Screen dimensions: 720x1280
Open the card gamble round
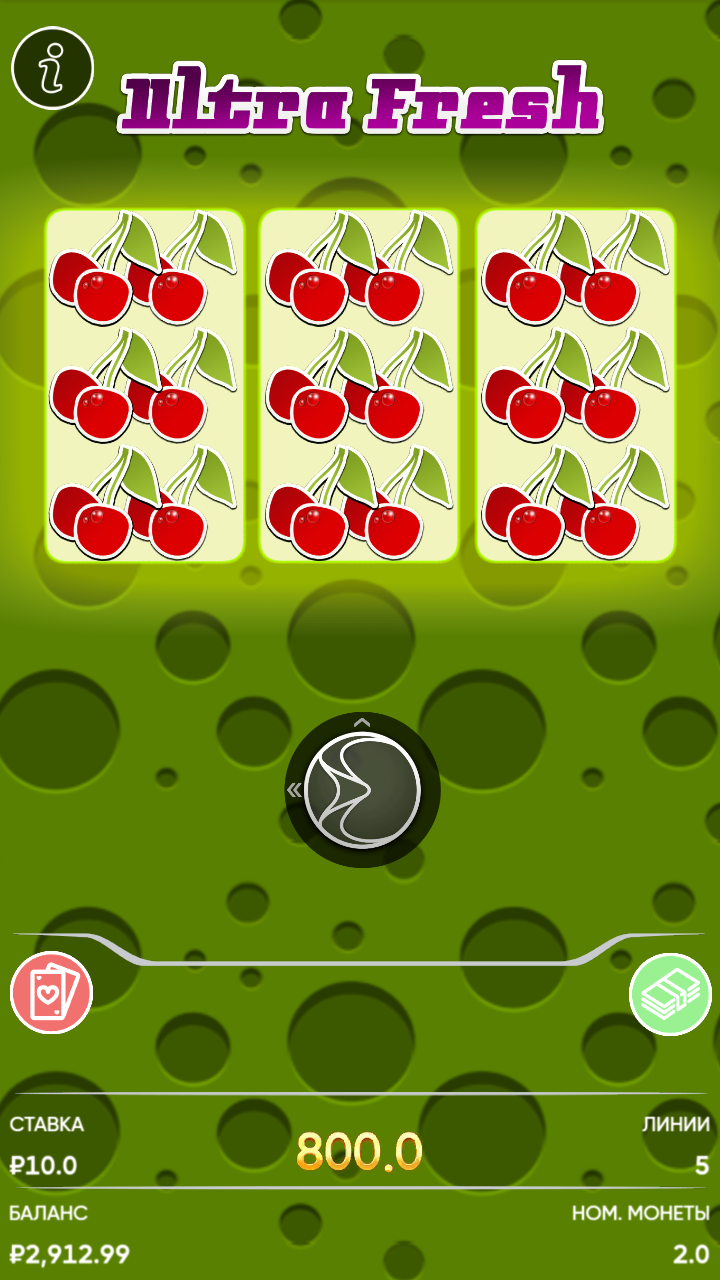coord(51,993)
